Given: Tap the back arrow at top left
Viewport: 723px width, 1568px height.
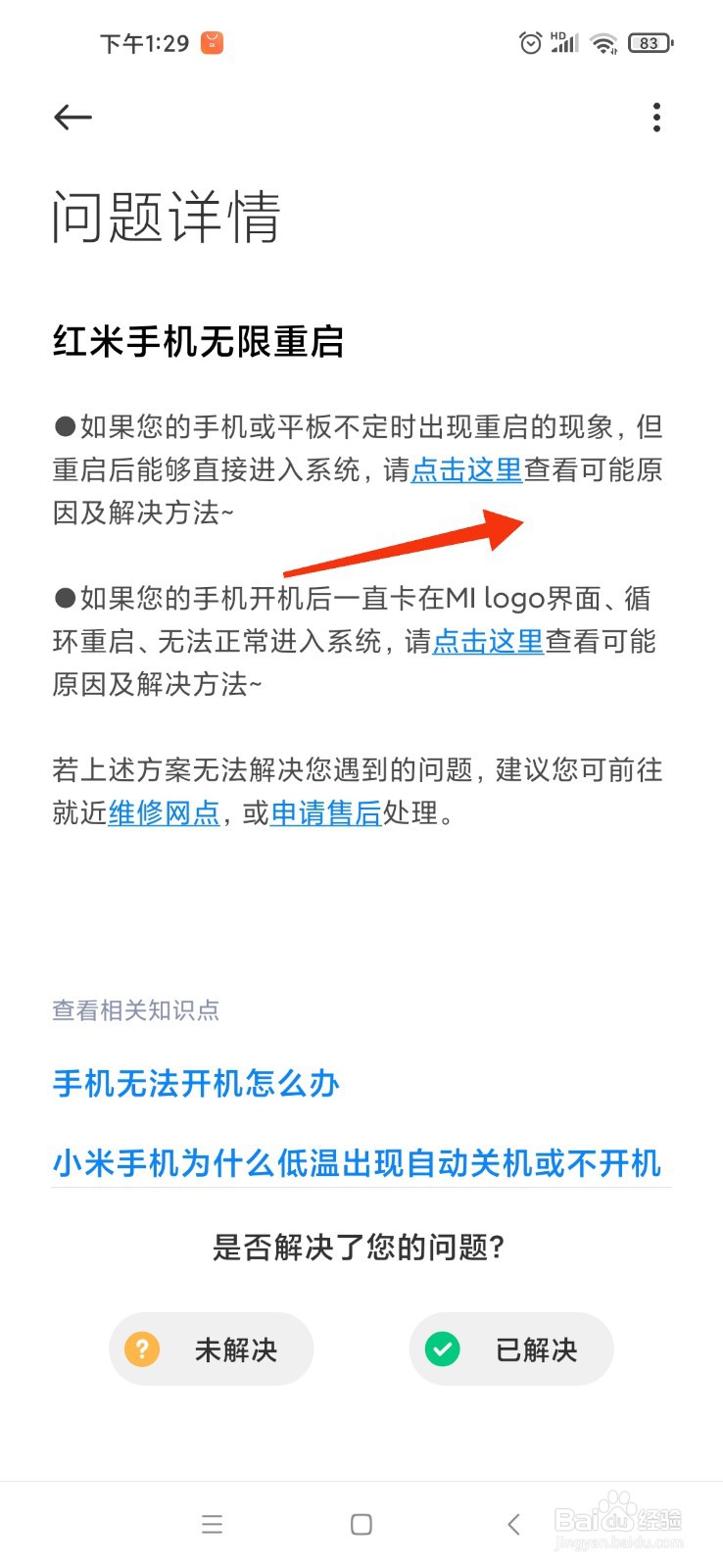Looking at the screenshot, I should coord(72,117).
